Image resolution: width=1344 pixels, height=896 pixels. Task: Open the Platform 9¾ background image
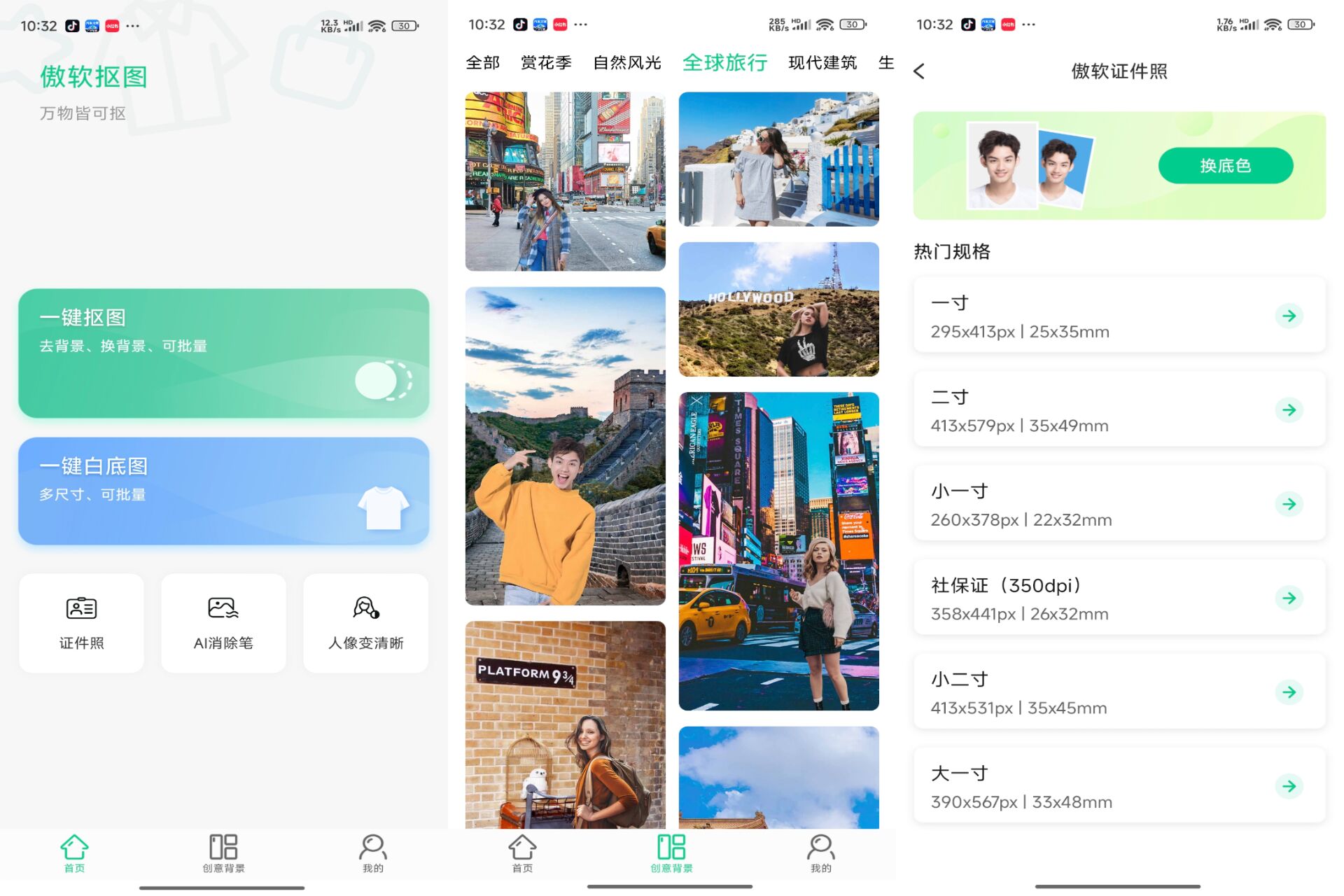[x=565, y=724]
